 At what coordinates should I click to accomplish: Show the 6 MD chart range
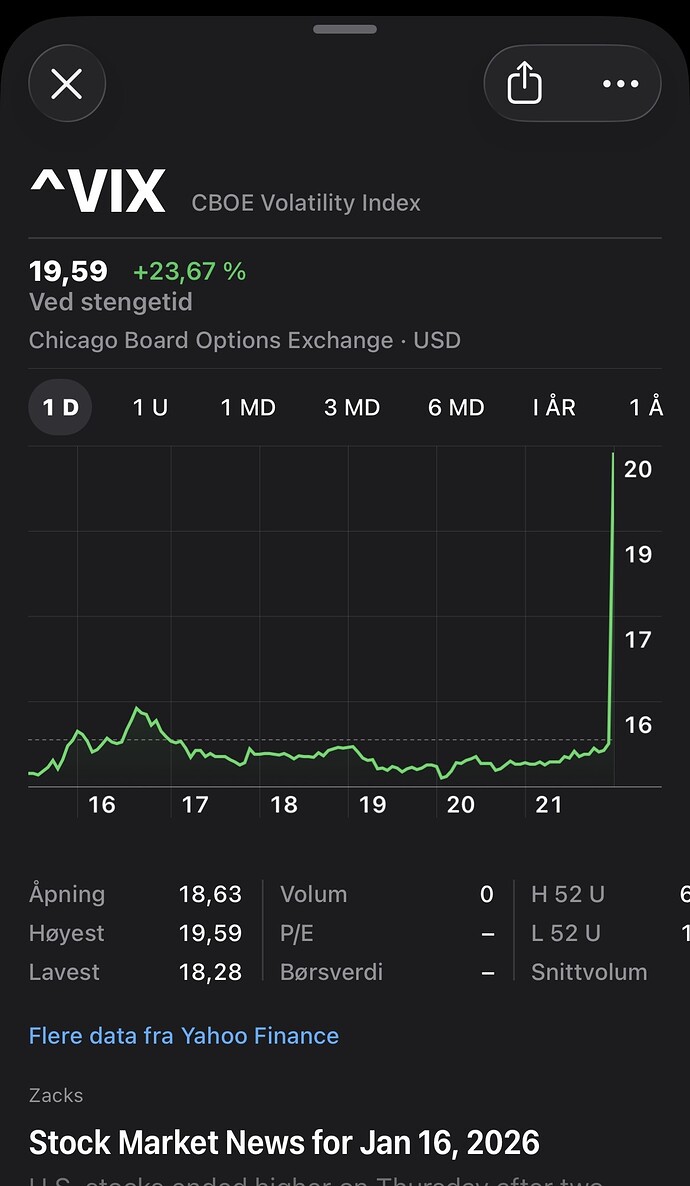(456, 407)
